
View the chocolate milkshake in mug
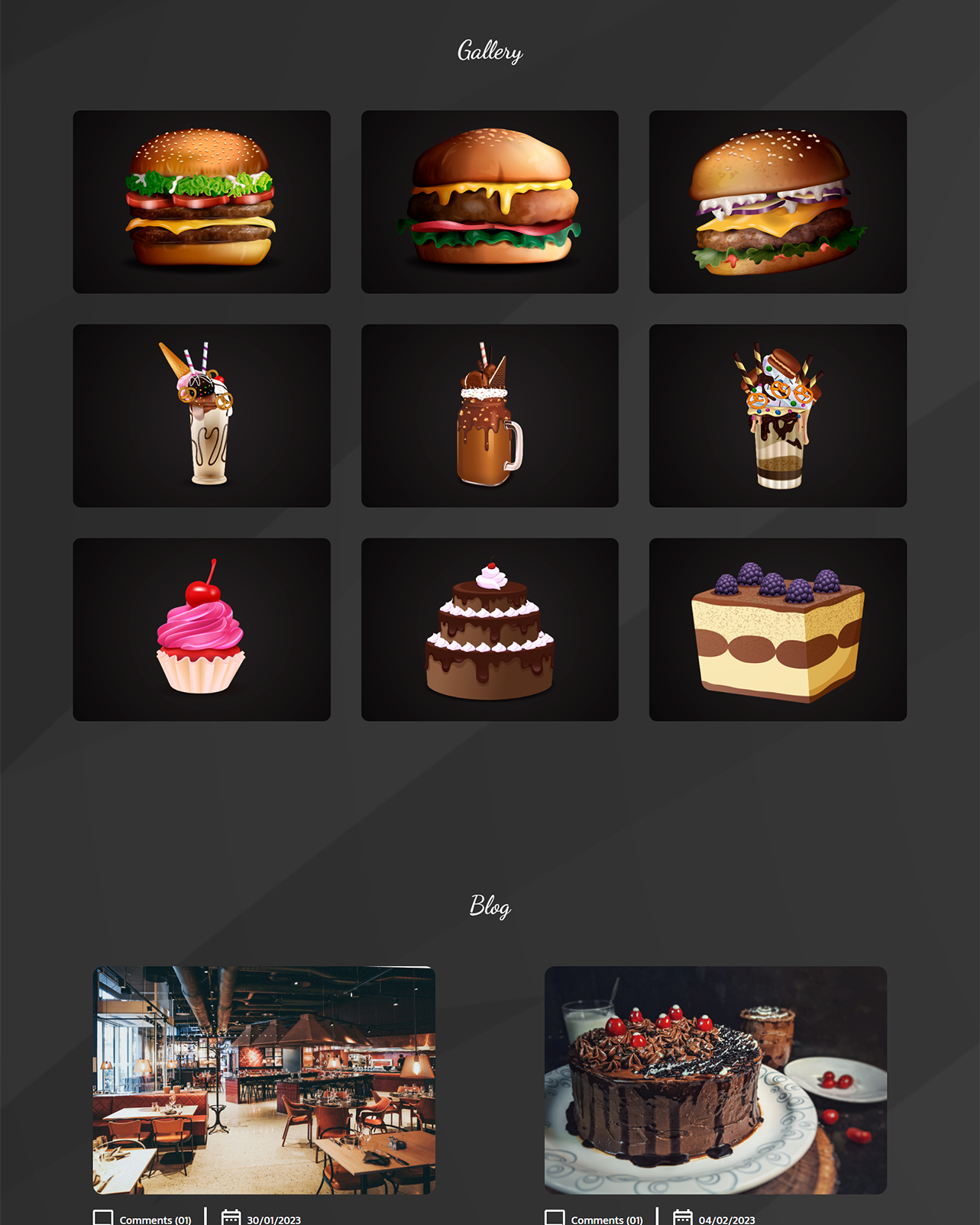tap(490, 415)
